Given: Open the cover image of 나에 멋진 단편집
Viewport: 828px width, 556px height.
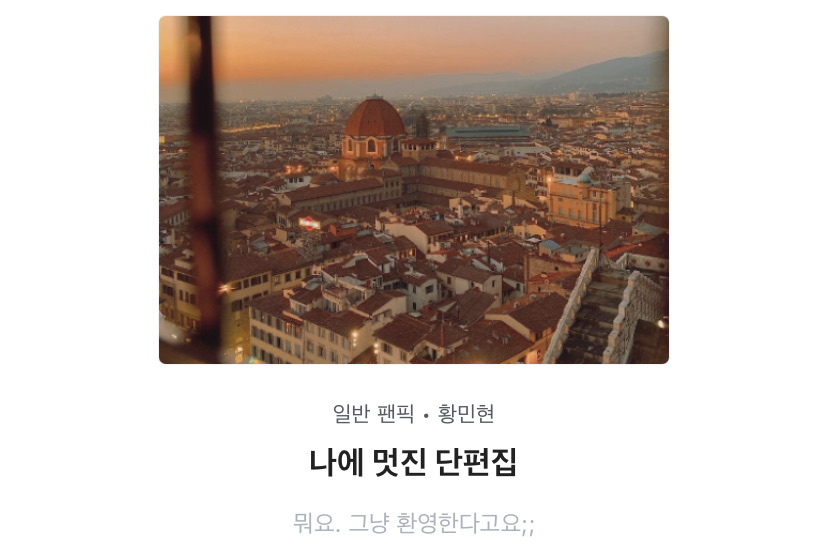Looking at the screenshot, I should 413,190.
